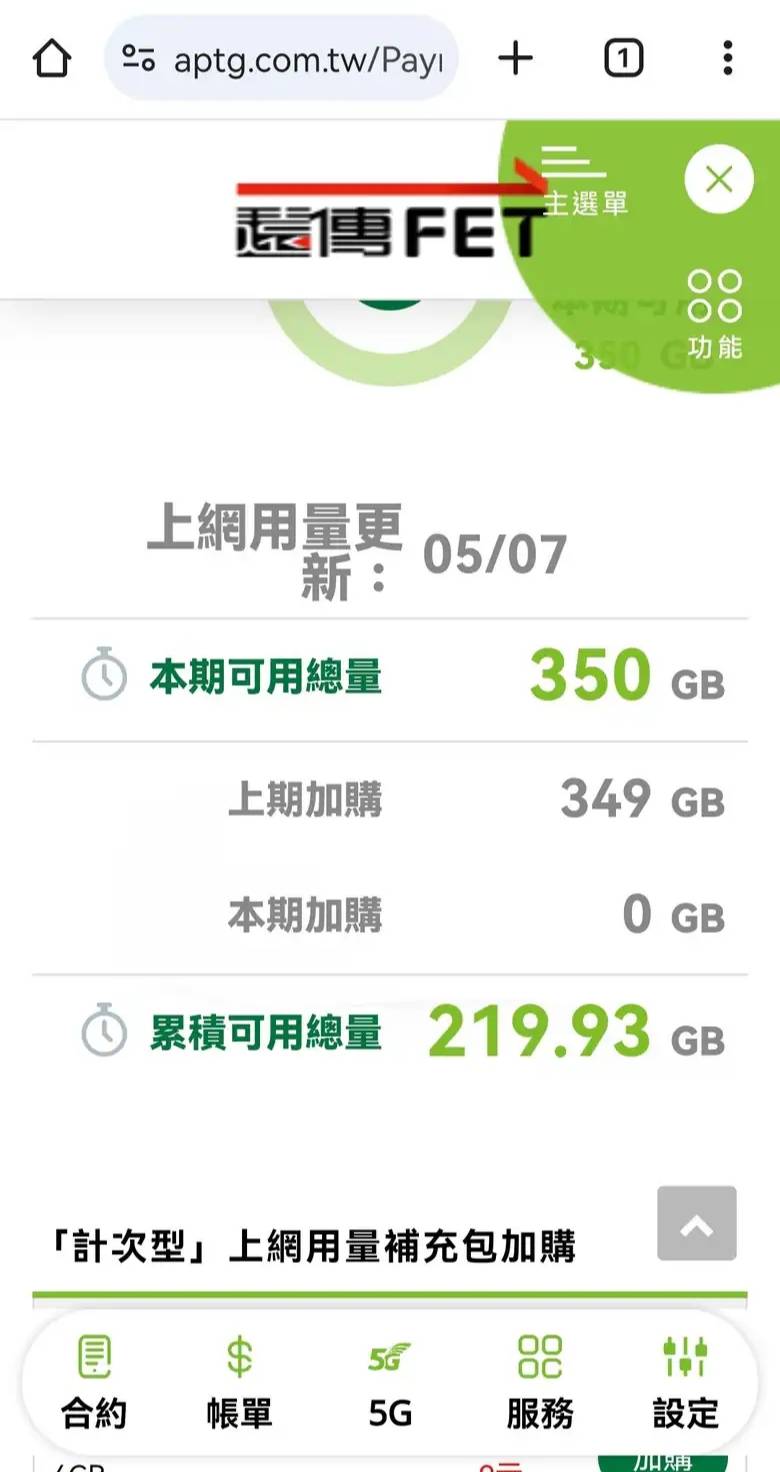
Task: Open the 設定 tab
Action: (x=685, y=1382)
